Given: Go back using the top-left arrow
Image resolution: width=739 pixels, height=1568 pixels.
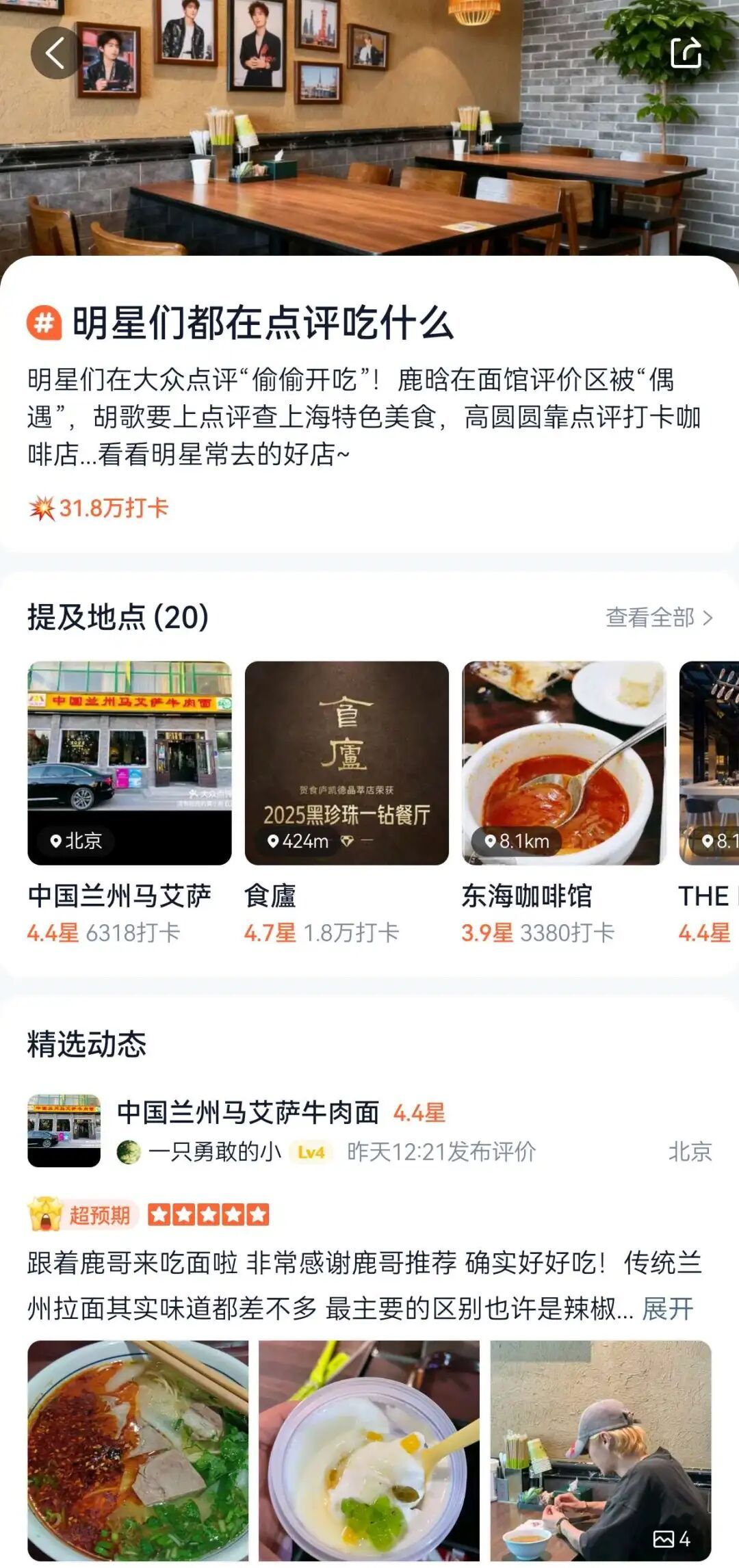Looking at the screenshot, I should click(x=55, y=53).
